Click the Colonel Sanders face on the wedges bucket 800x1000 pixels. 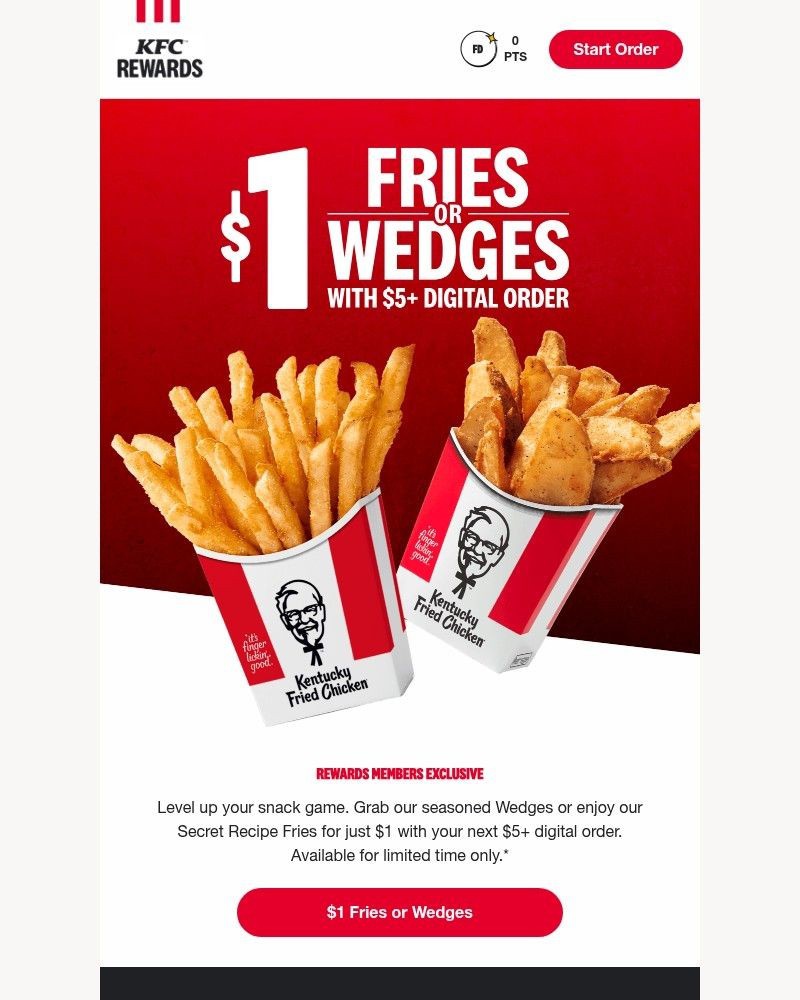click(x=478, y=540)
